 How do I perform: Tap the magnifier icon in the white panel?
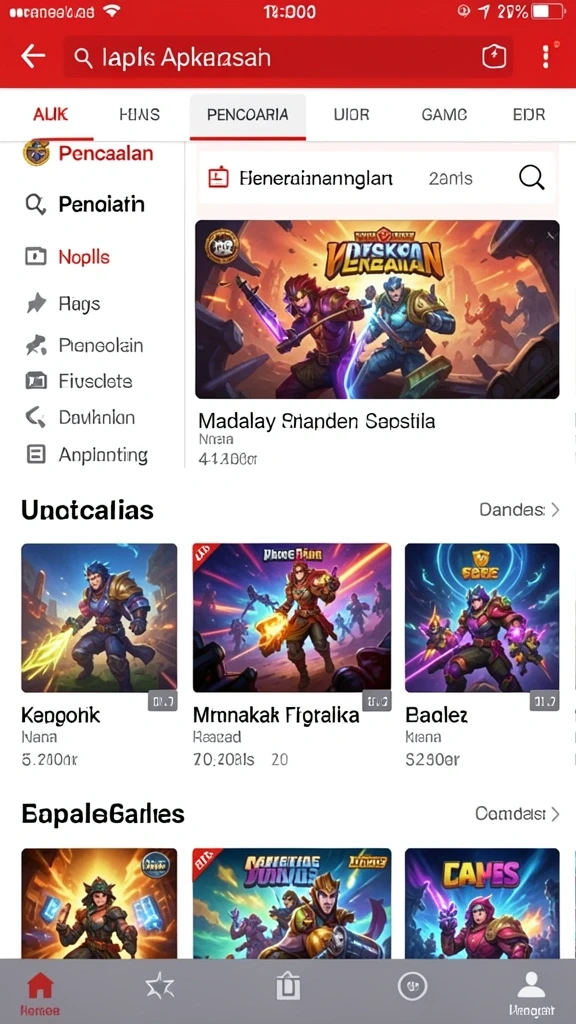pyautogui.click(x=532, y=177)
